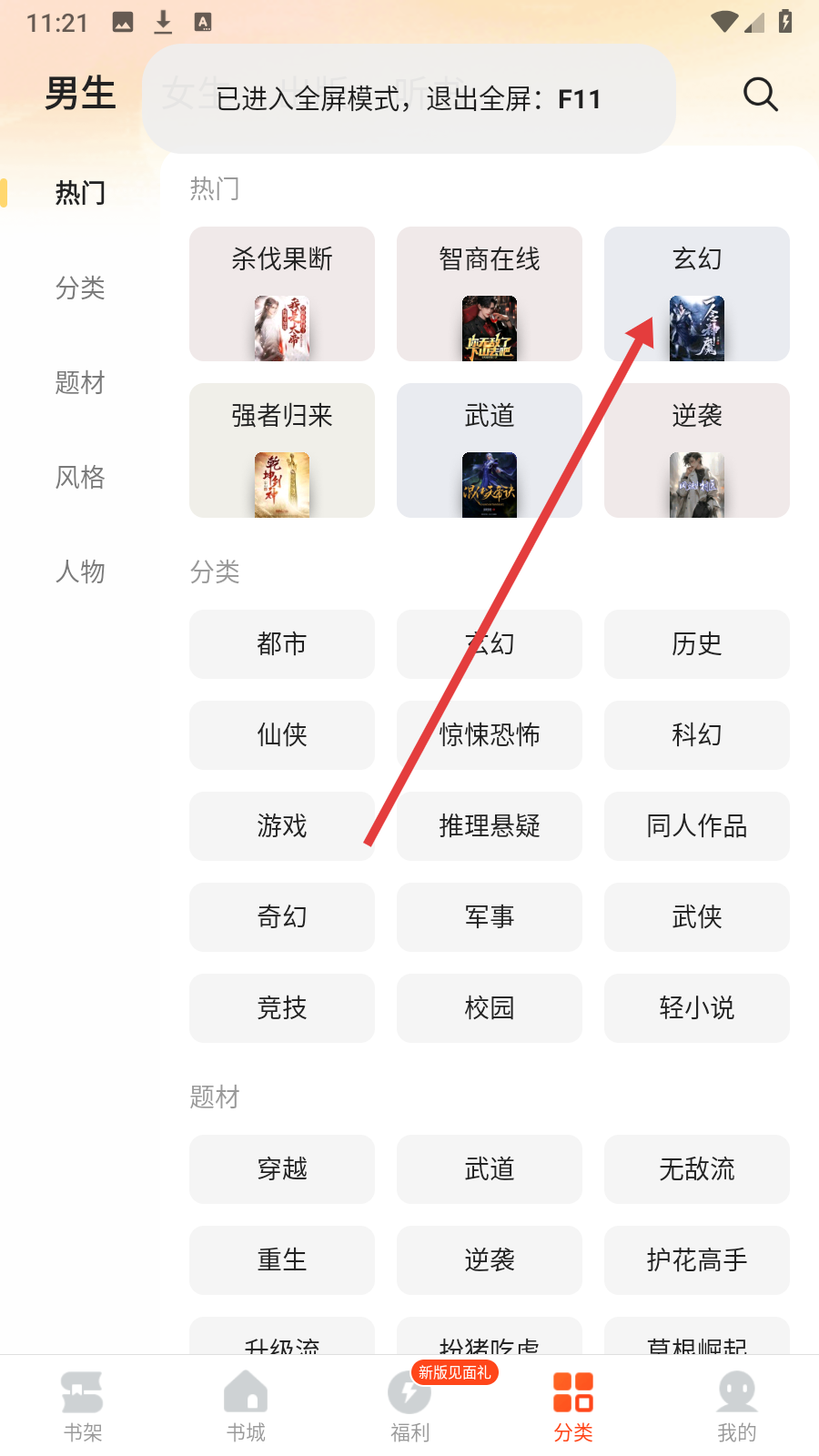Image resolution: width=819 pixels, height=1456 pixels.
Task: Choose the 都市 category chip
Action: (282, 644)
